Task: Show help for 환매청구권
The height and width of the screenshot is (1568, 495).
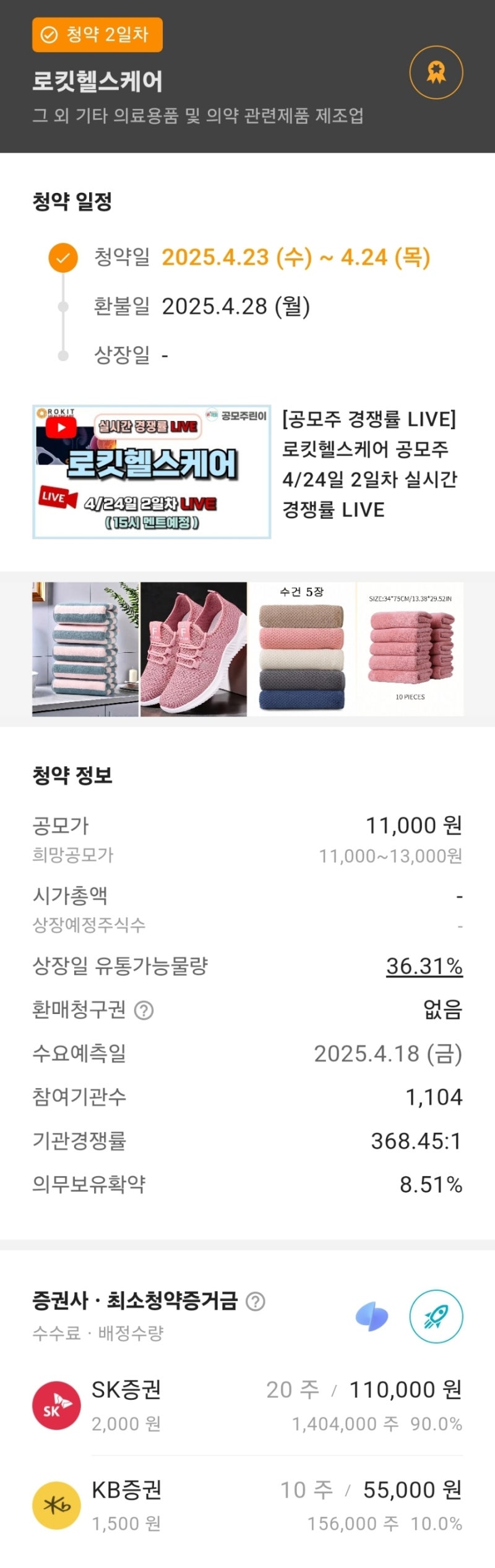Action: tap(144, 1010)
